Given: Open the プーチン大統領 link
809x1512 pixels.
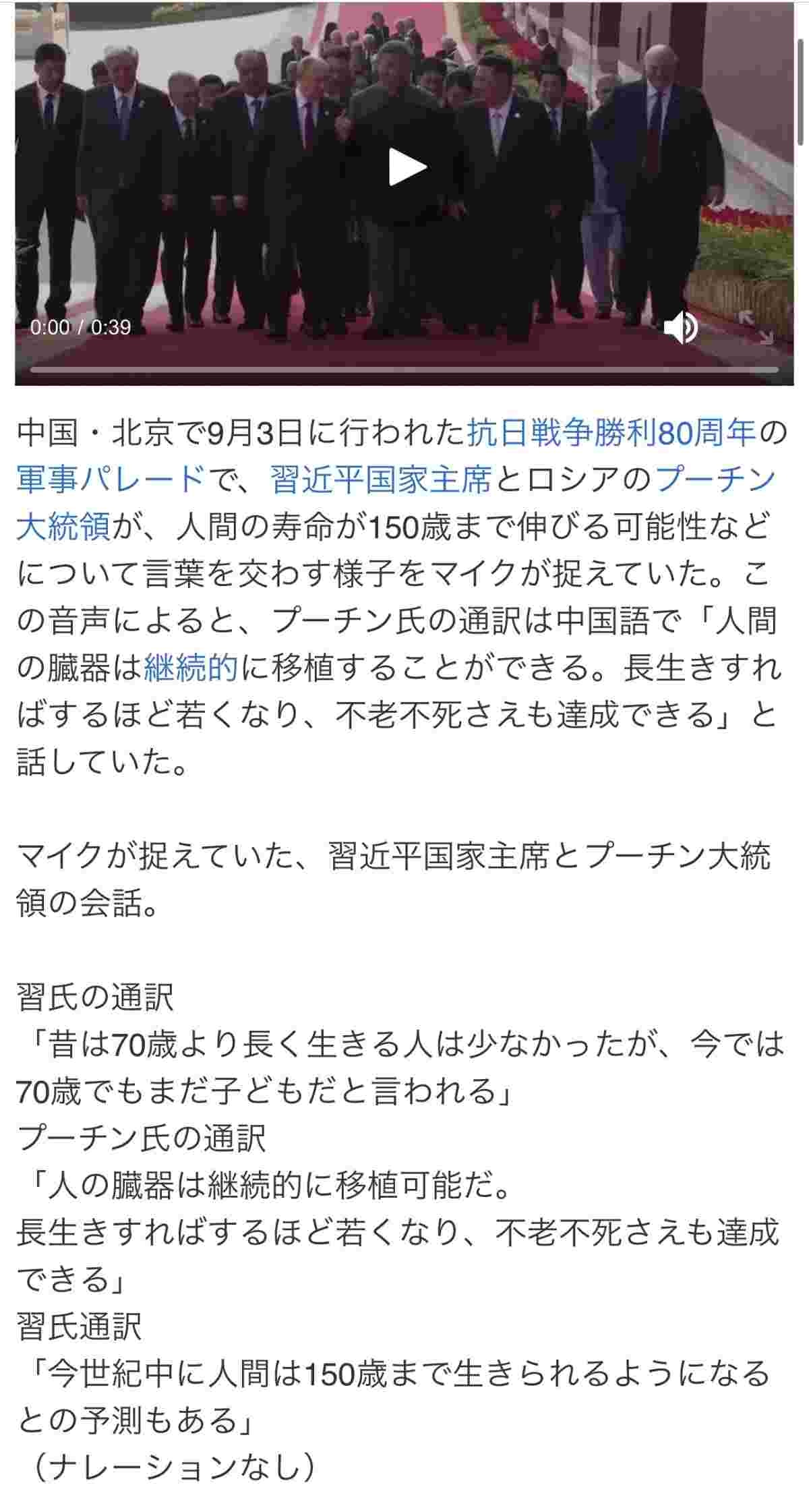Looking at the screenshot, I should [x=715, y=480].
